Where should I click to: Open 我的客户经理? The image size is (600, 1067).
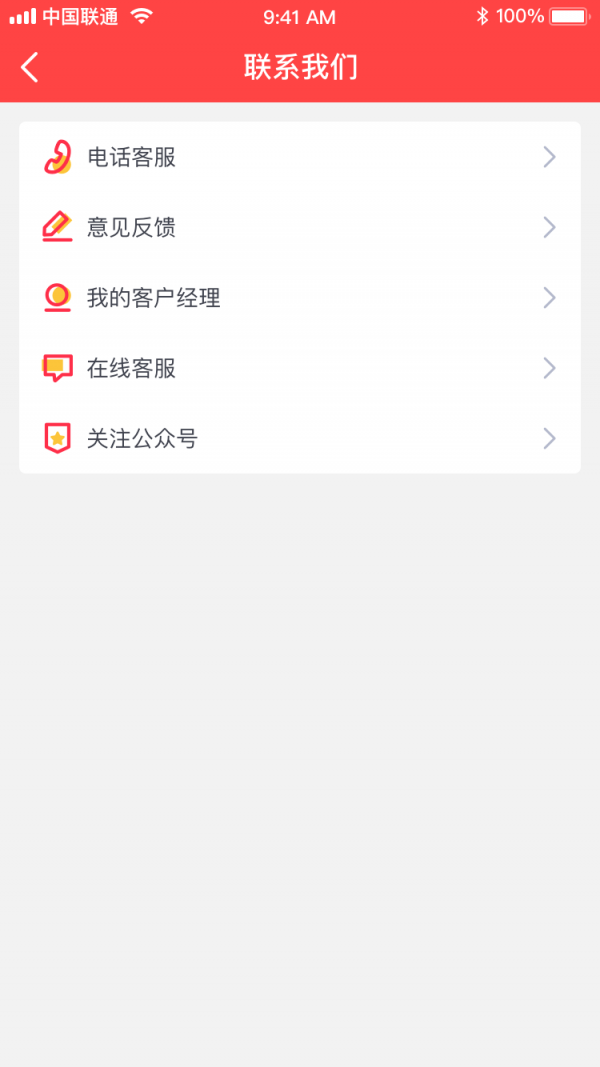point(300,298)
